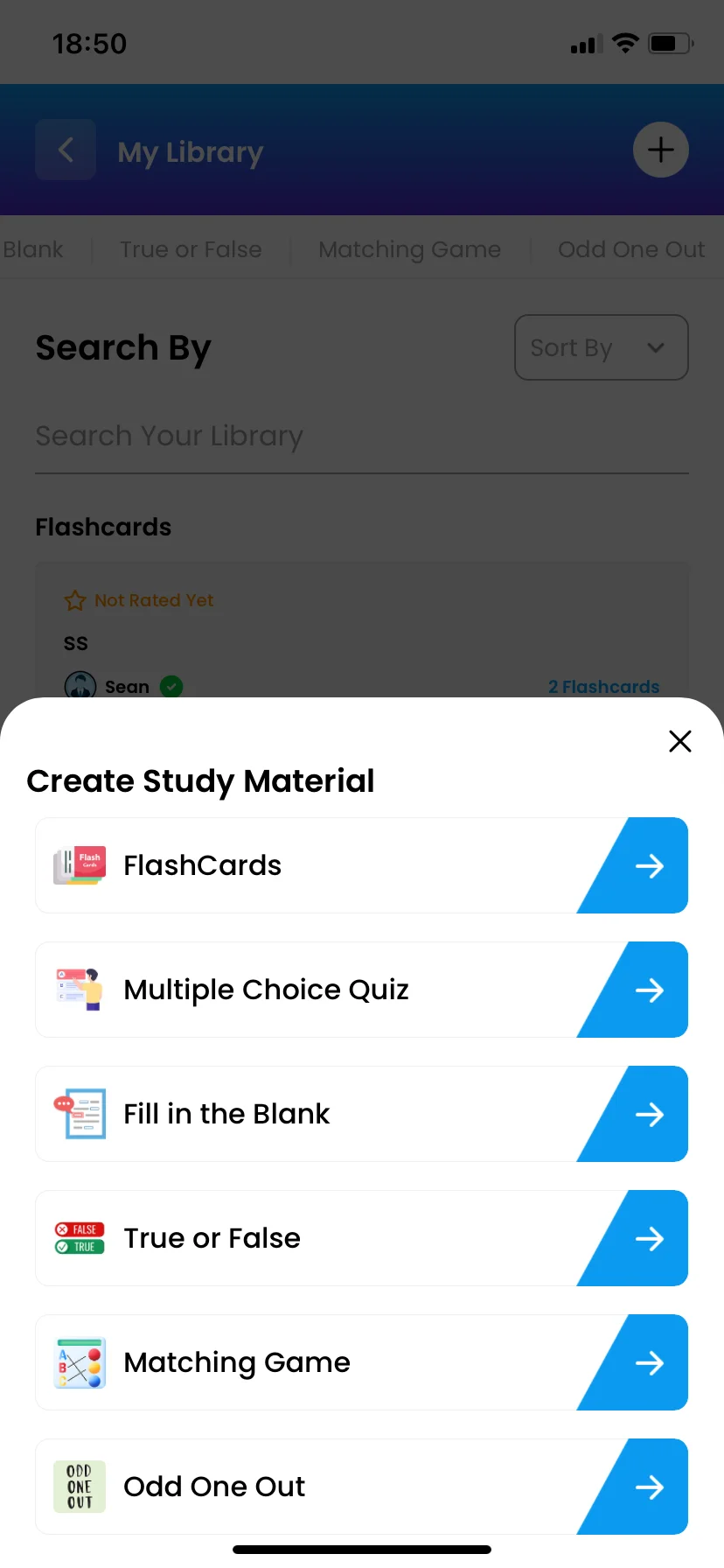724x1568 pixels.
Task: Tap the back chevron in My Library header
Action: [x=66, y=150]
